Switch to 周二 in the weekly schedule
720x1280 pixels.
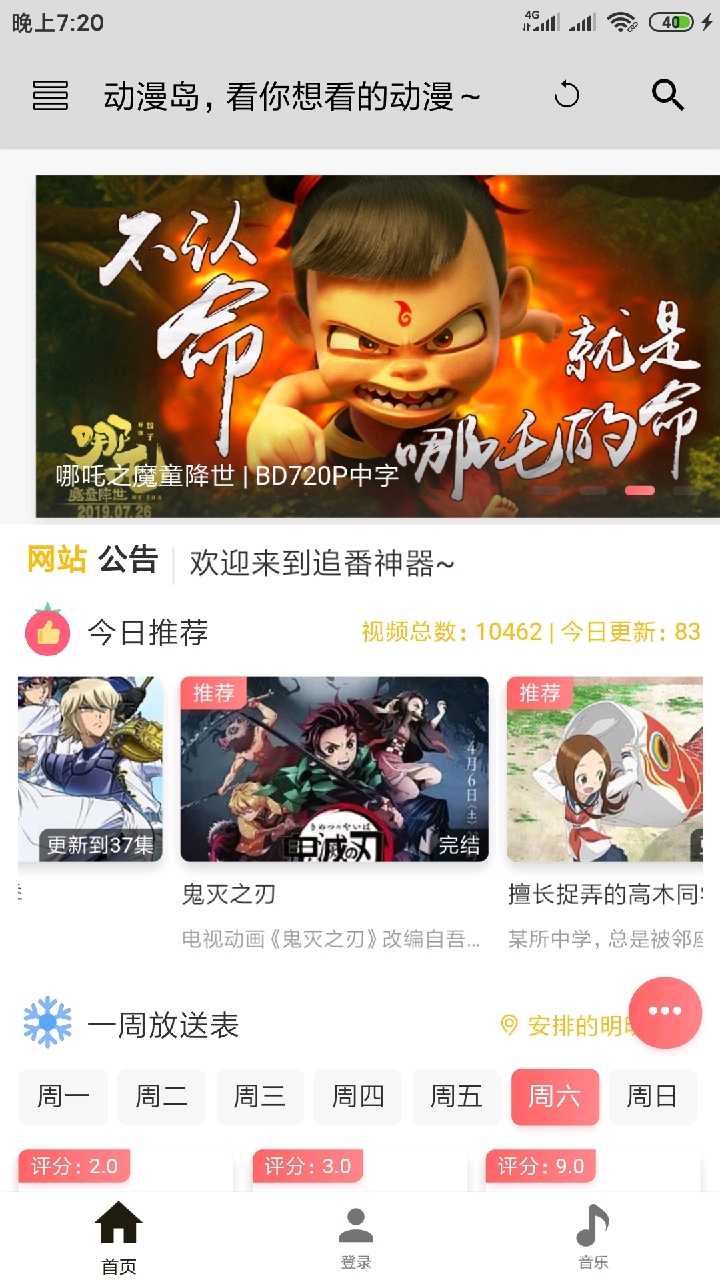[x=161, y=1097]
